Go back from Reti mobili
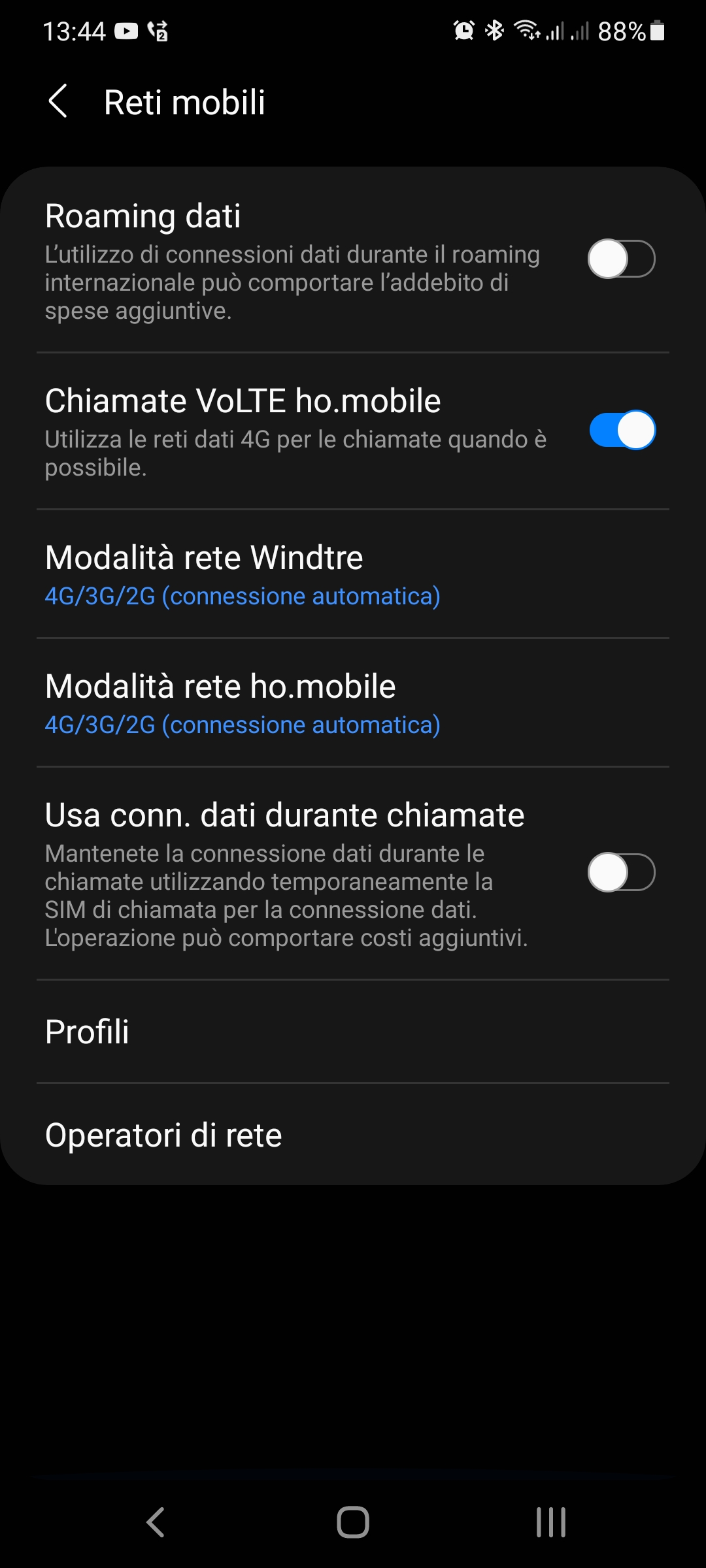 [x=58, y=102]
